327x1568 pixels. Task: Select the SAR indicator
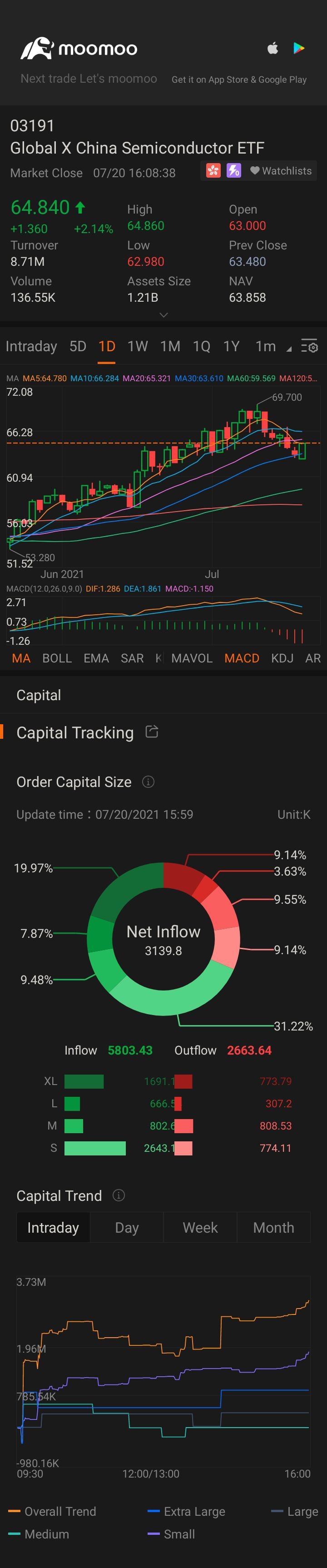click(132, 658)
